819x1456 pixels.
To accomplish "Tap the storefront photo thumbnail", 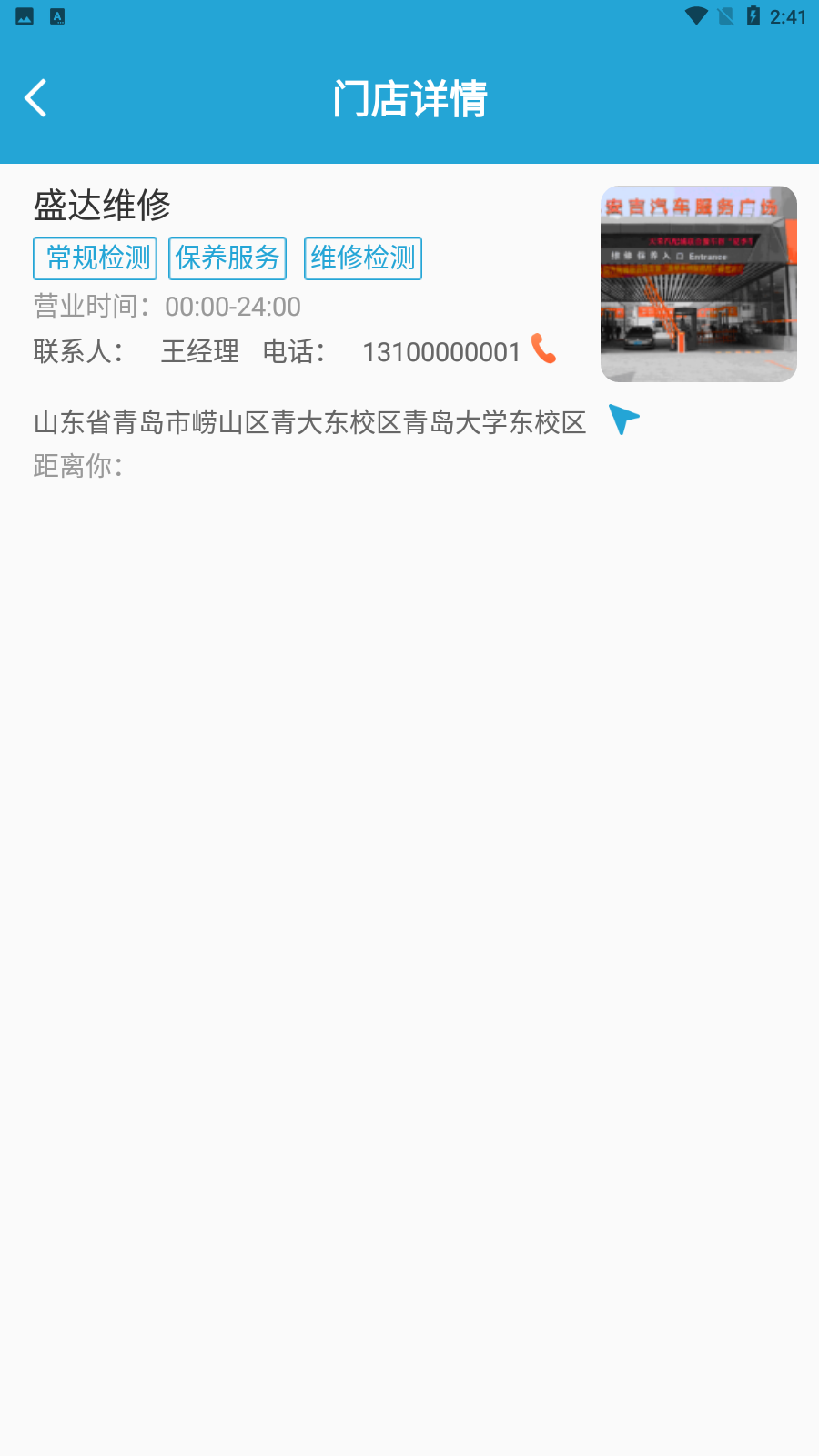I will click(x=698, y=285).
